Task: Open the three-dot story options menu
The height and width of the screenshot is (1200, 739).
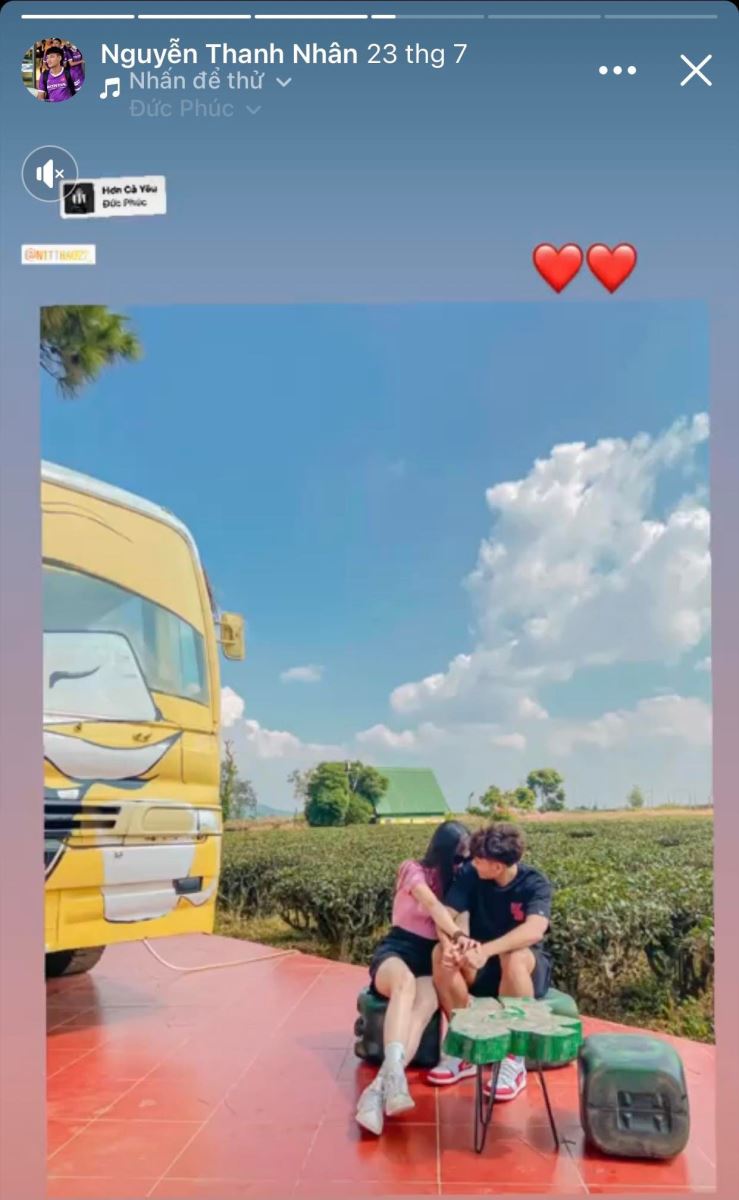Action: tap(617, 70)
